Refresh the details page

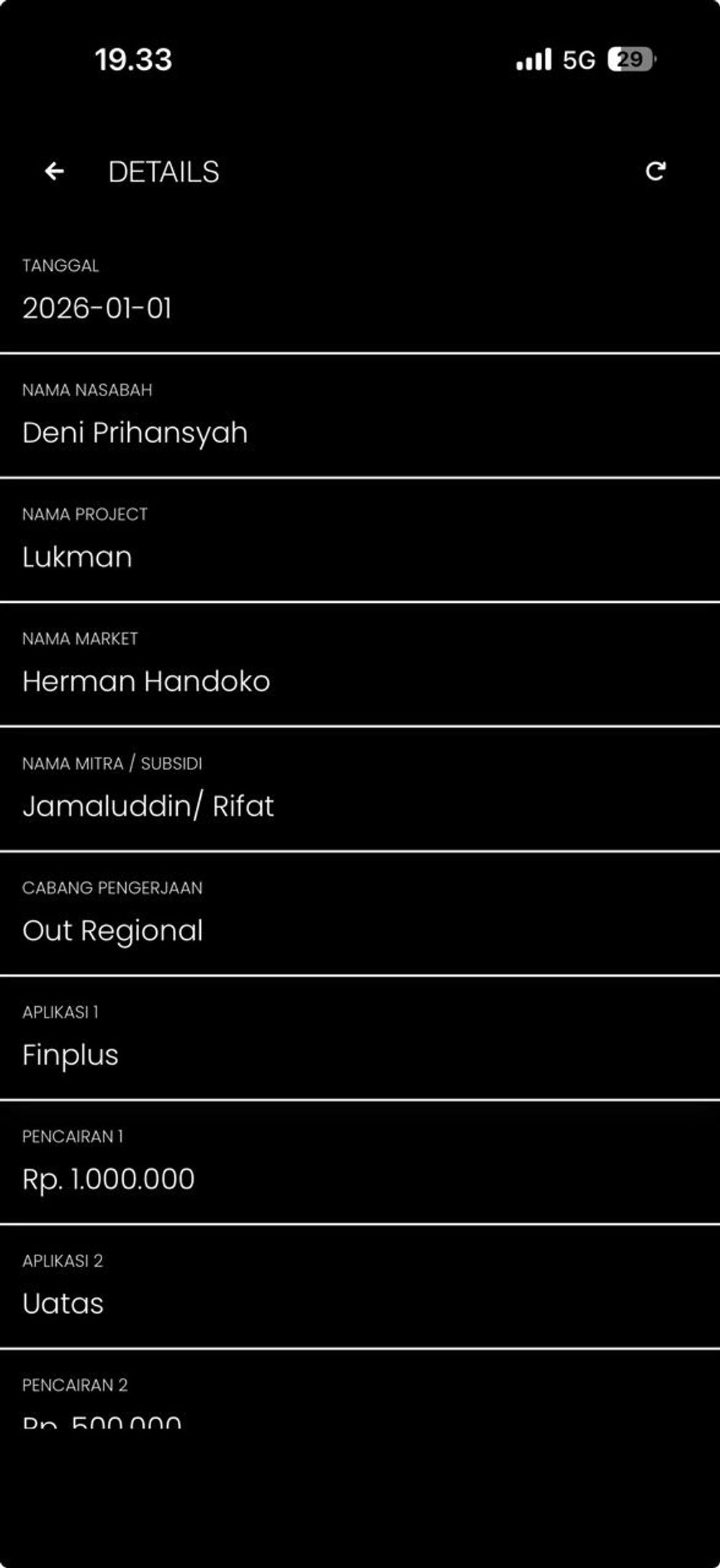pos(655,171)
